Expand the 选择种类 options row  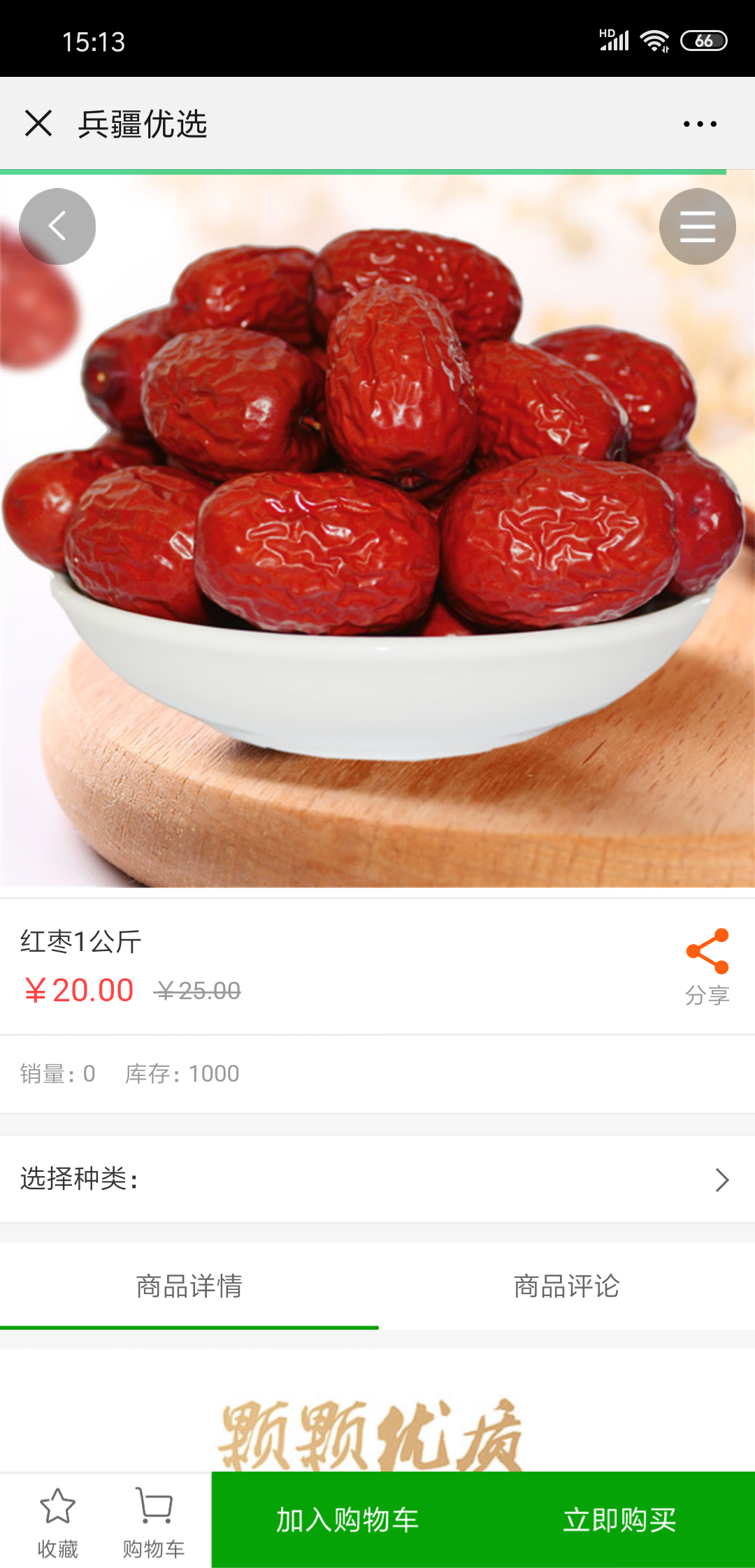click(x=377, y=1179)
